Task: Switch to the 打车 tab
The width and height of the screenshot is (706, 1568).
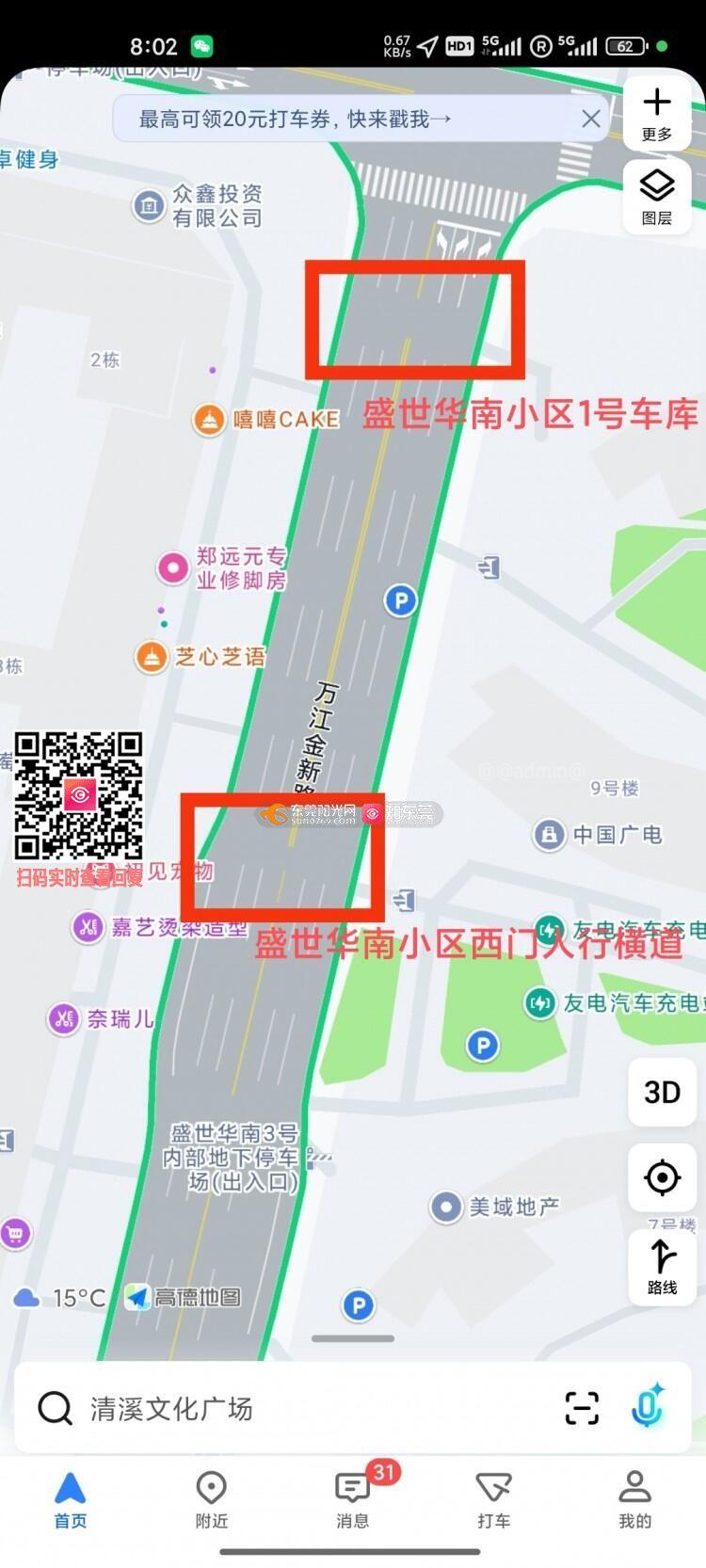Action: [494, 1498]
